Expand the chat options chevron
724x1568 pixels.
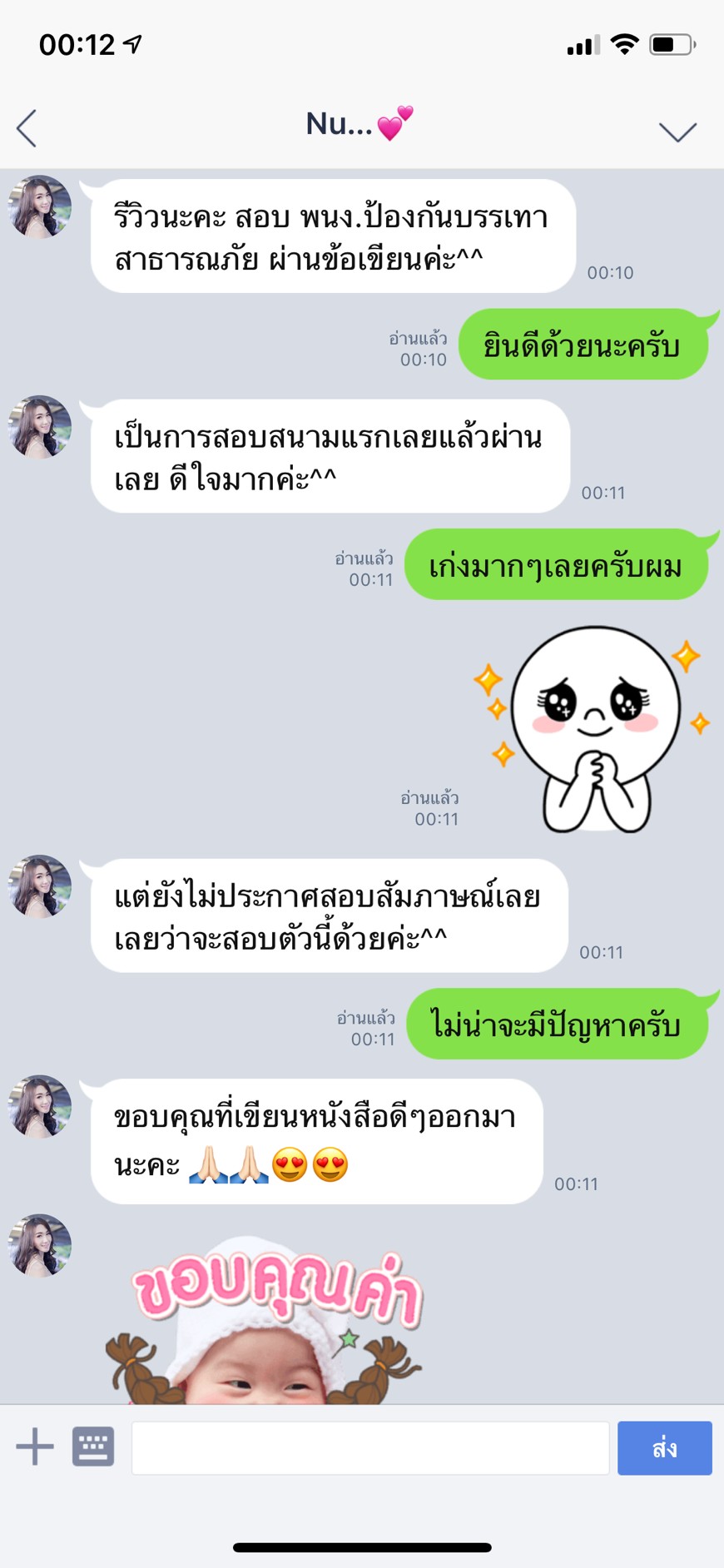677,131
